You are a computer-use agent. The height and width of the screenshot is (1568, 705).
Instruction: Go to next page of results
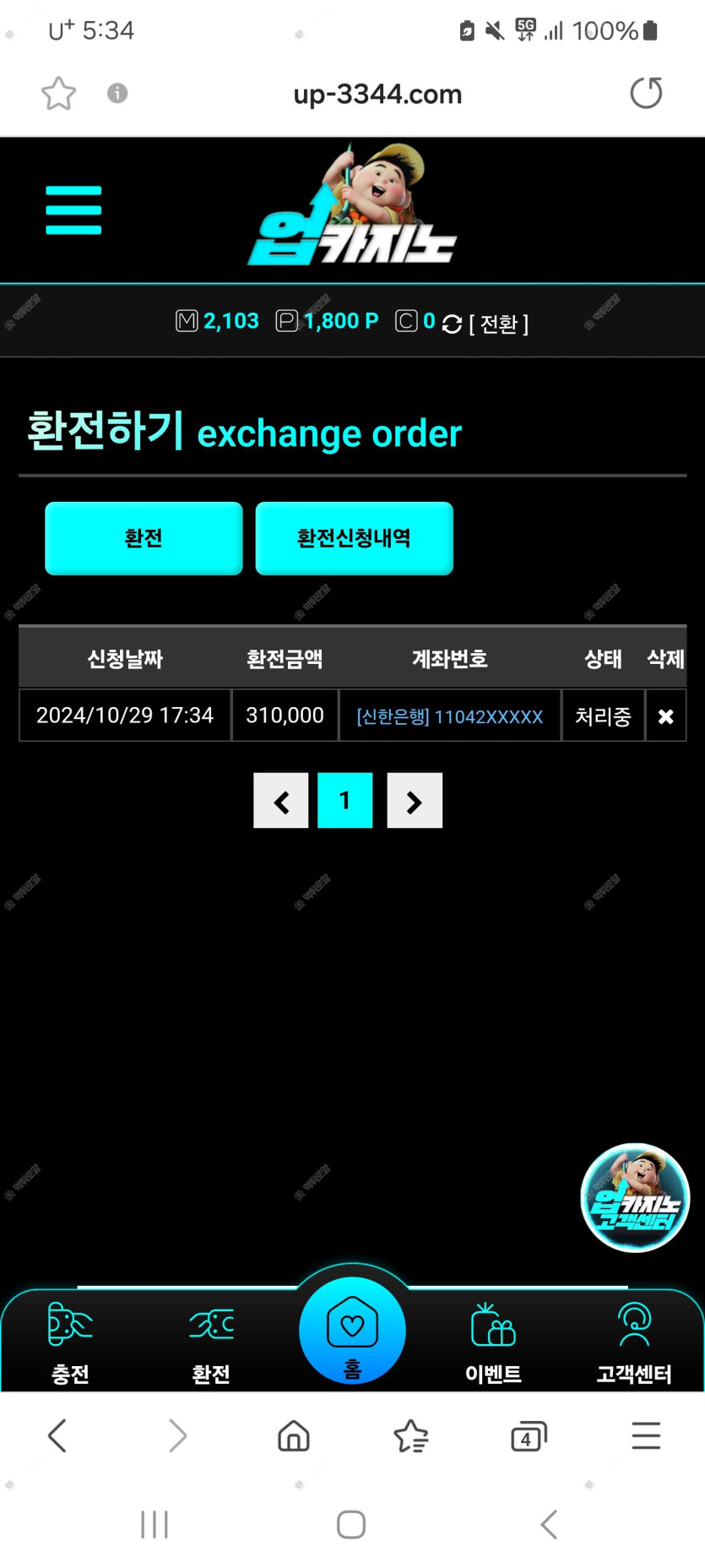[x=415, y=800]
